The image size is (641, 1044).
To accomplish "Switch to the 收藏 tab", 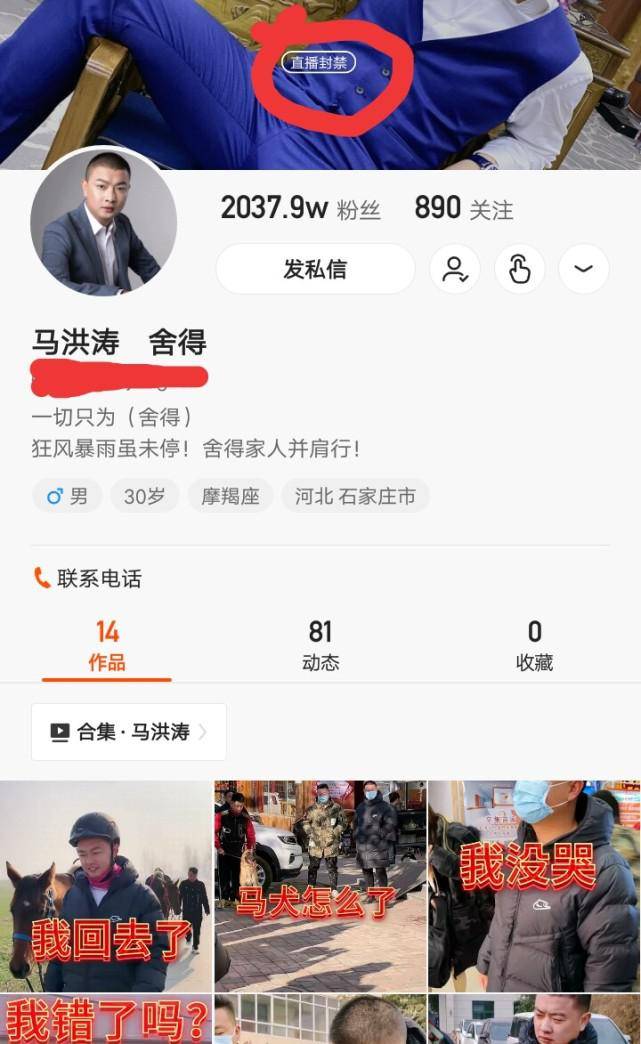I will pyautogui.click(x=534, y=646).
